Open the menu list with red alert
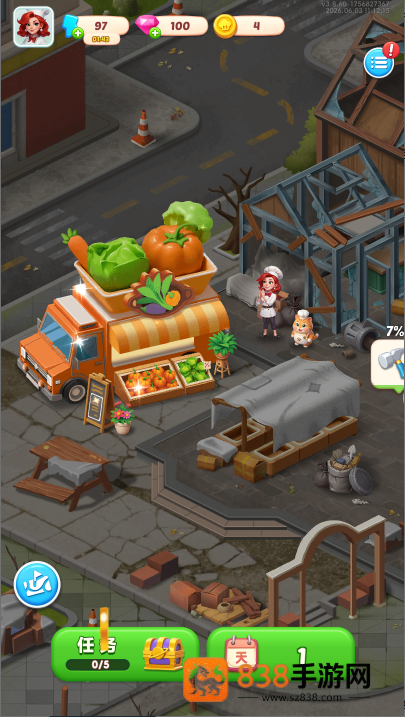Image resolution: width=405 pixels, height=717 pixels. coord(378,63)
